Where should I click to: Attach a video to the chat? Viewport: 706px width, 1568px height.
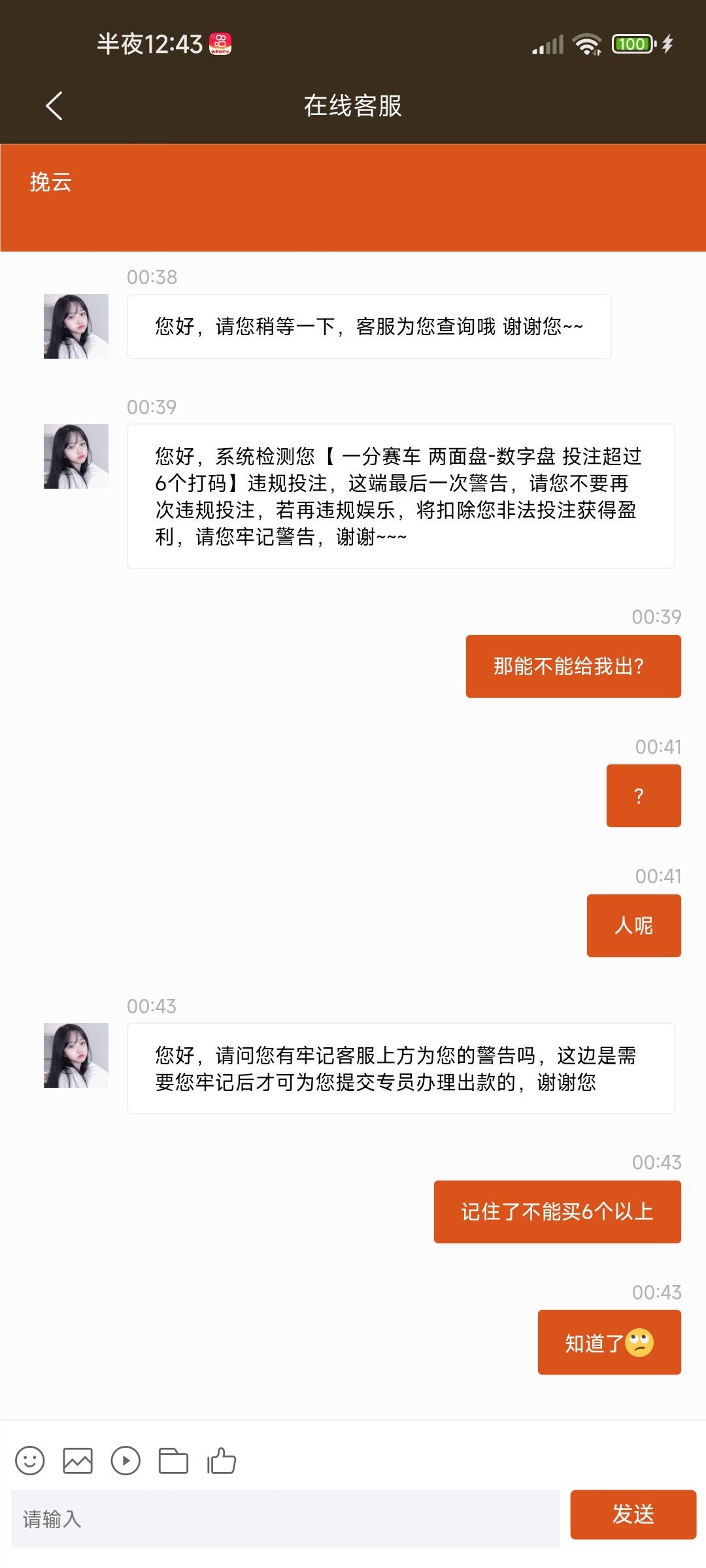tap(126, 1460)
